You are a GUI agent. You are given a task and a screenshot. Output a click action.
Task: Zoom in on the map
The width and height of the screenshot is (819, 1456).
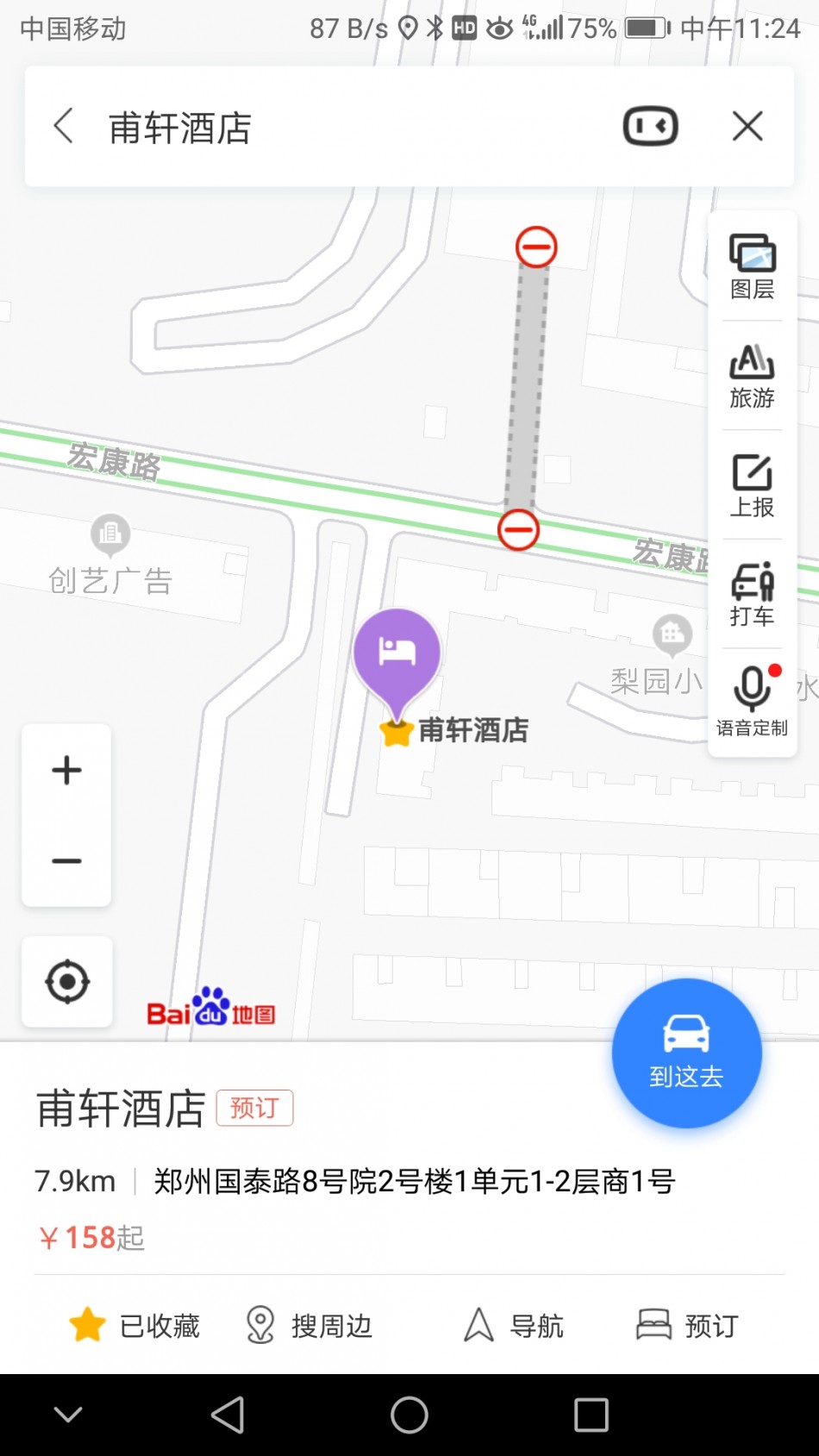pyautogui.click(x=66, y=770)
